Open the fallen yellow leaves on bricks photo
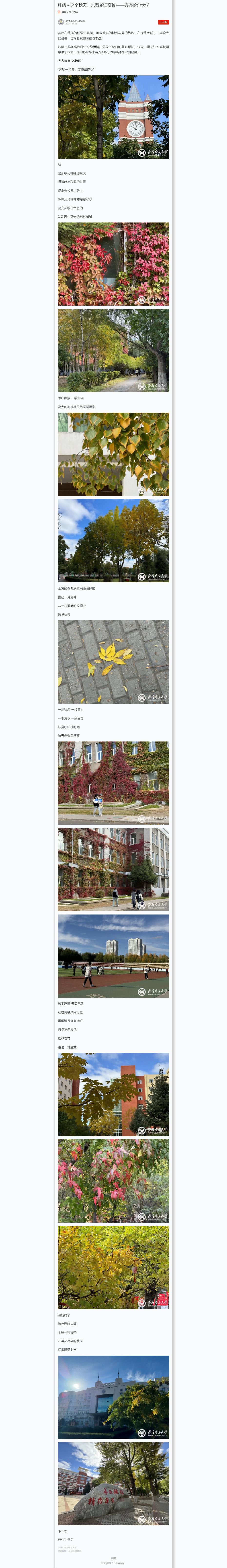This screenshot has width=227, height=1568. point(113,662)
